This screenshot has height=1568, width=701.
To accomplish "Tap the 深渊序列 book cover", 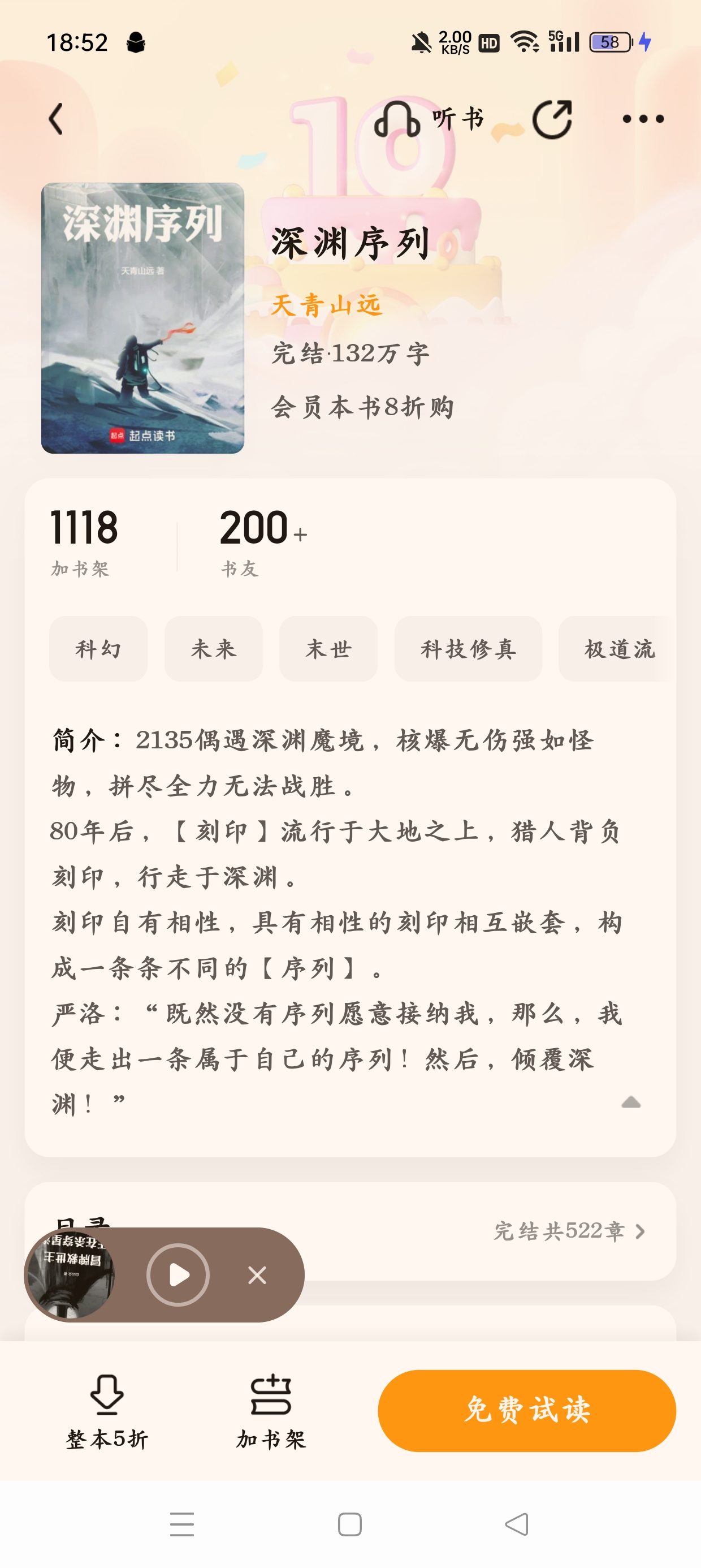I will 142,318.
